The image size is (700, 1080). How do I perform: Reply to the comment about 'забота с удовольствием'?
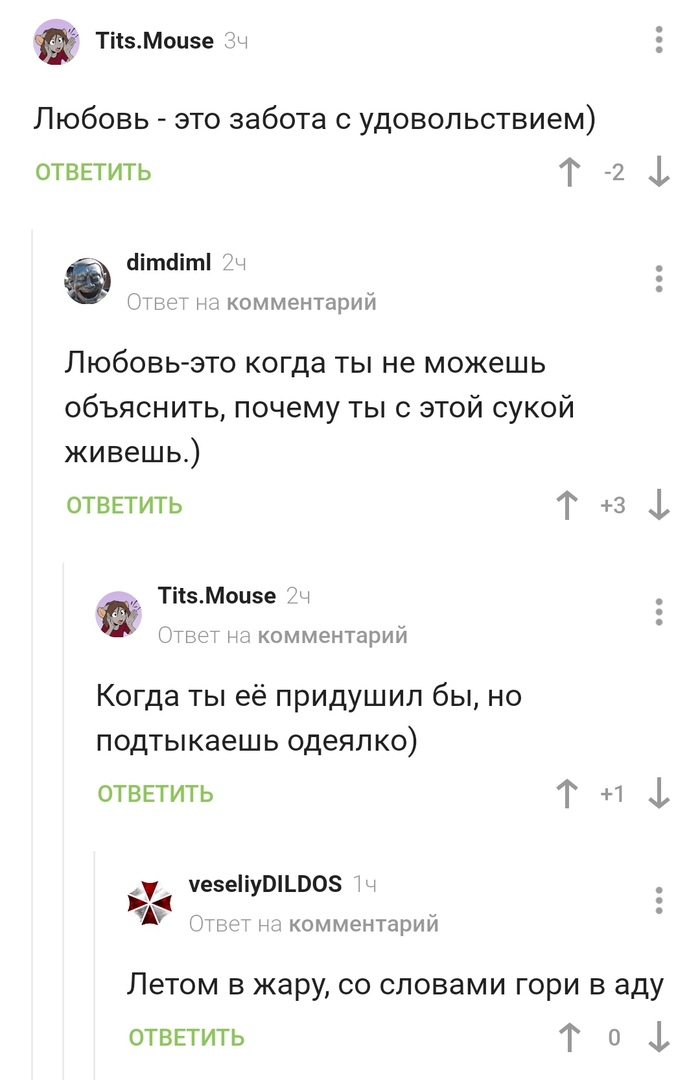(x=93, y=172)
